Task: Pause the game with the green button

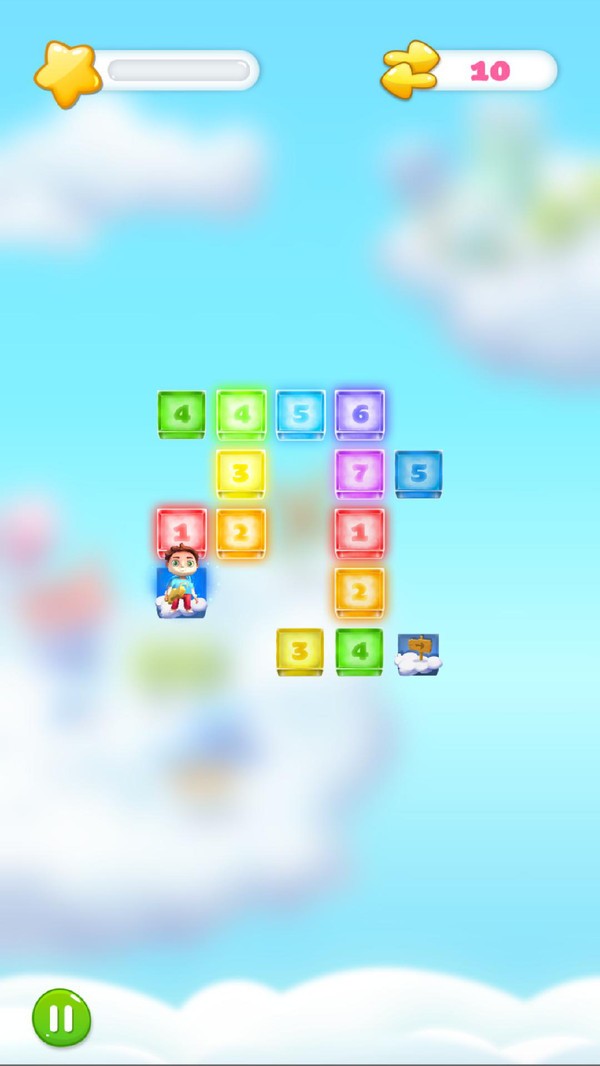Action: point(61,1018)
